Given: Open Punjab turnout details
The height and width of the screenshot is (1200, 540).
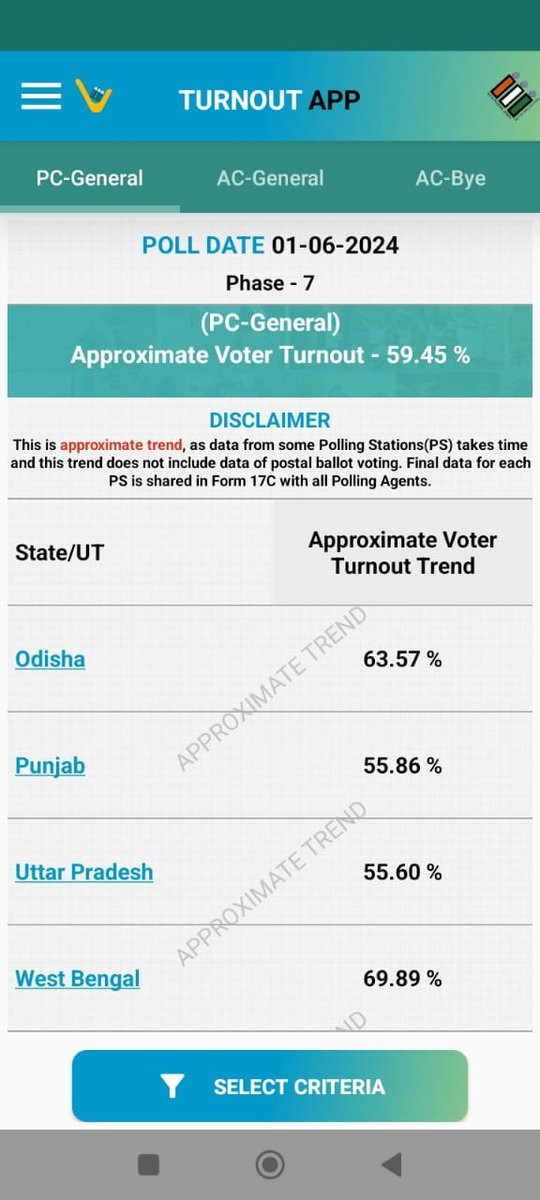Looking at the screenshot, I should pos(50,766).
